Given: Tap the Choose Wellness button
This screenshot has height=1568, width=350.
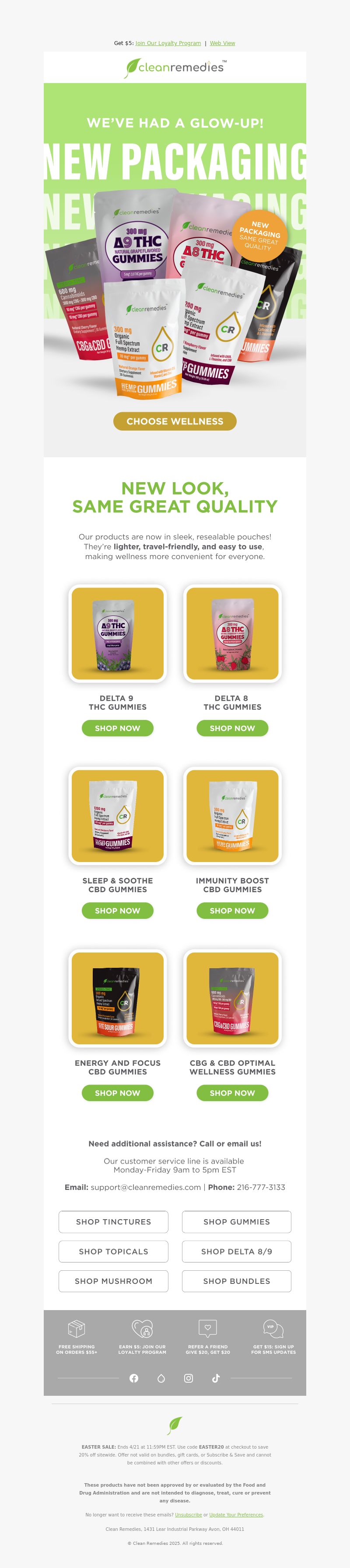Looking at the screenshot, I should 175,421.
